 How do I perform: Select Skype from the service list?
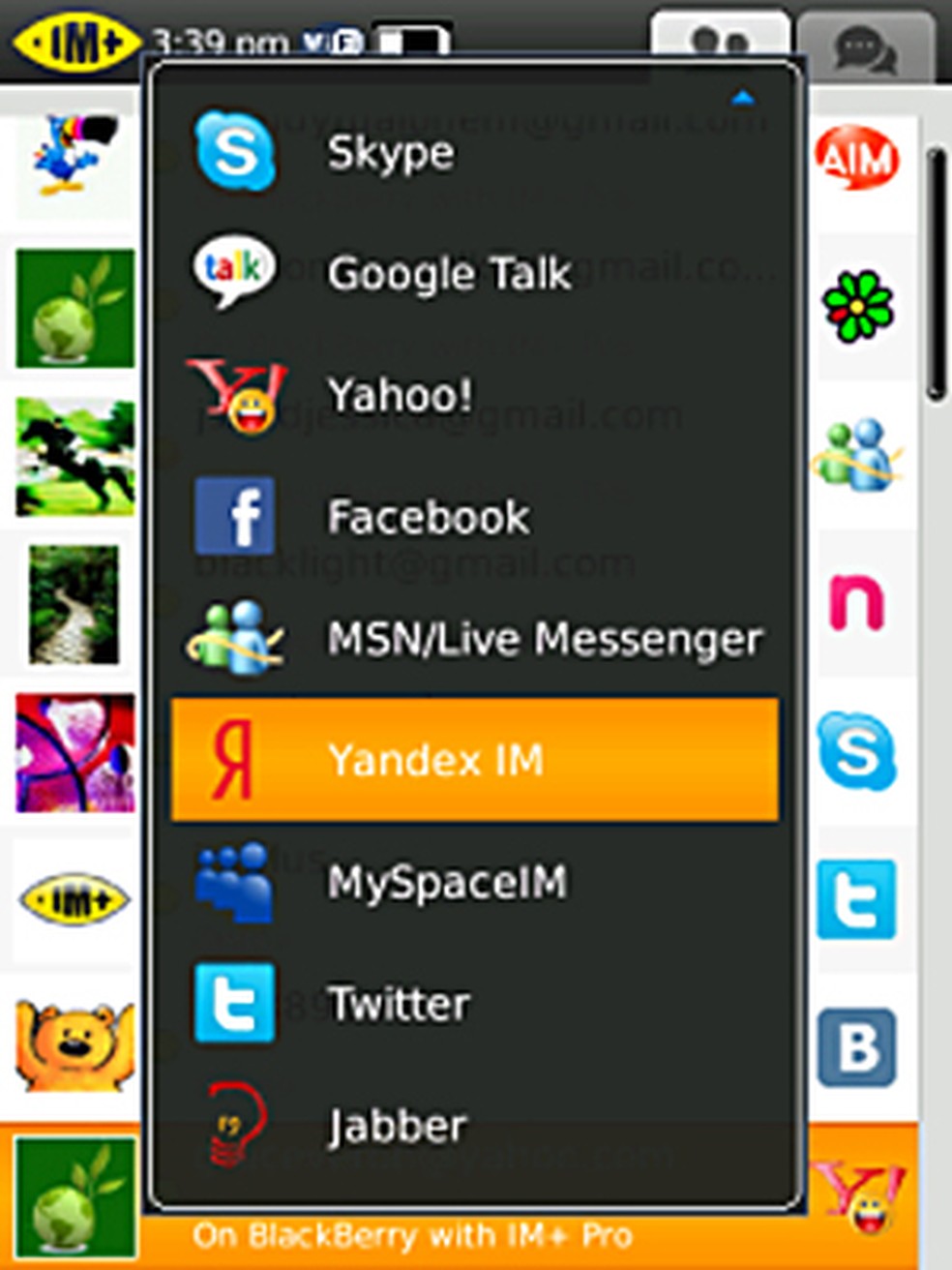[474, 152]
